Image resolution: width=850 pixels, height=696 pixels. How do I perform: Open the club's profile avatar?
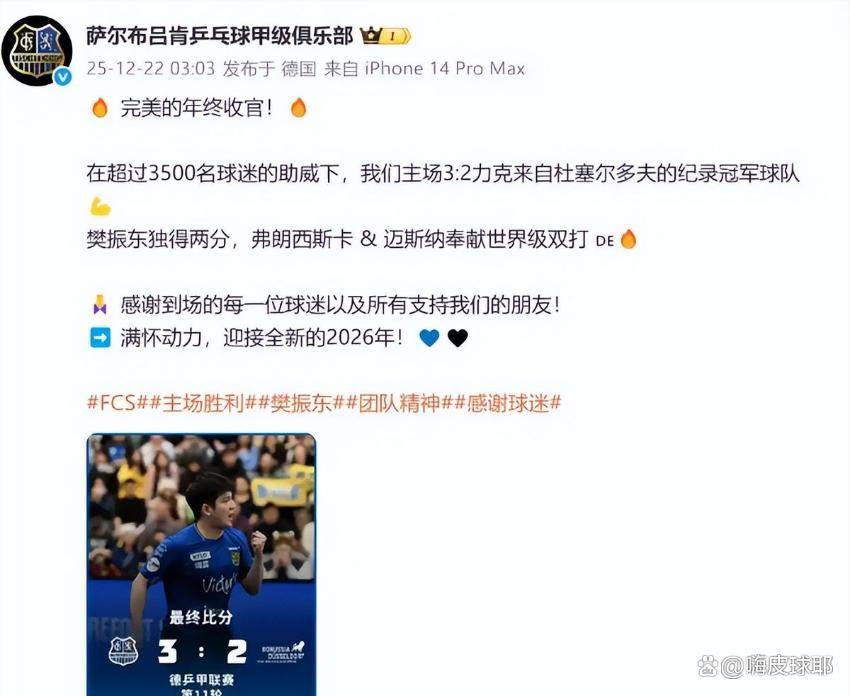coord(37,50)
